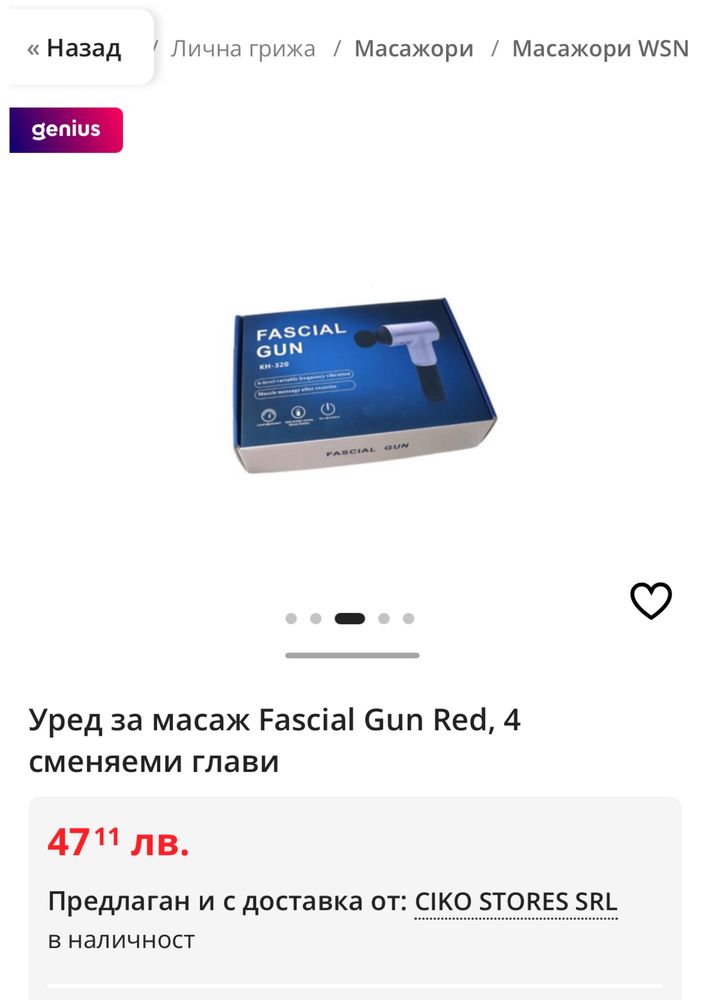Go back with the Назад button
The height and width of the screenshot is (1000, 710).
pos(75,48)
